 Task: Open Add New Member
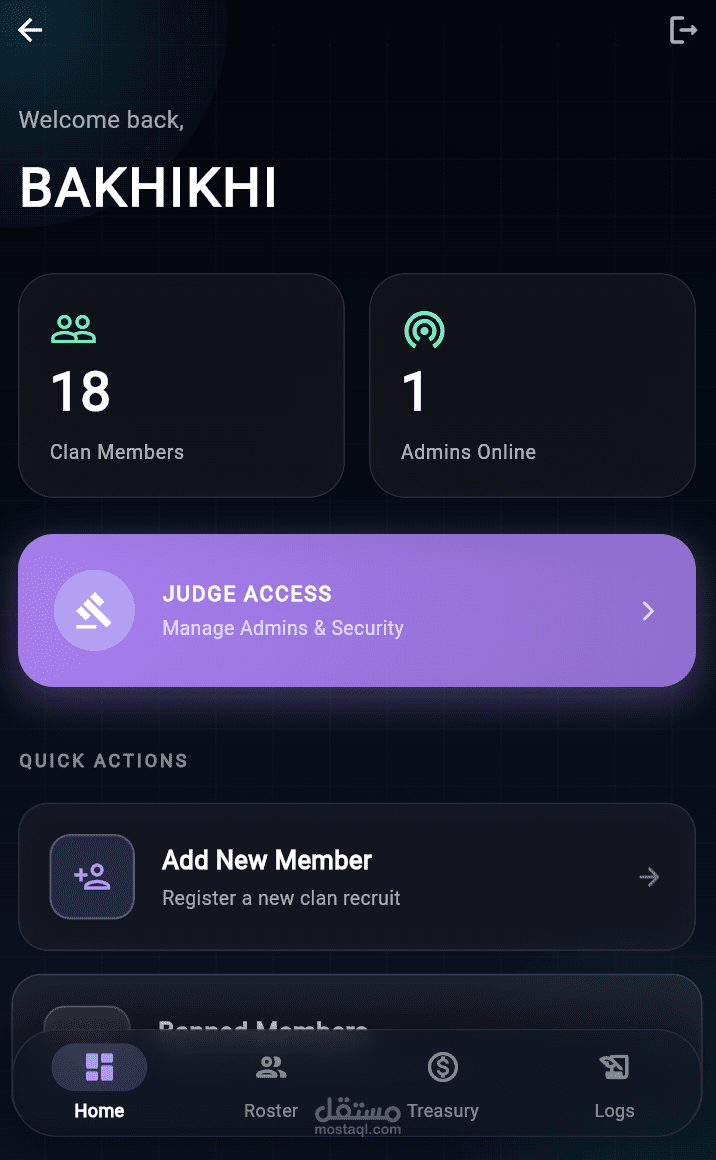[356, 877]
